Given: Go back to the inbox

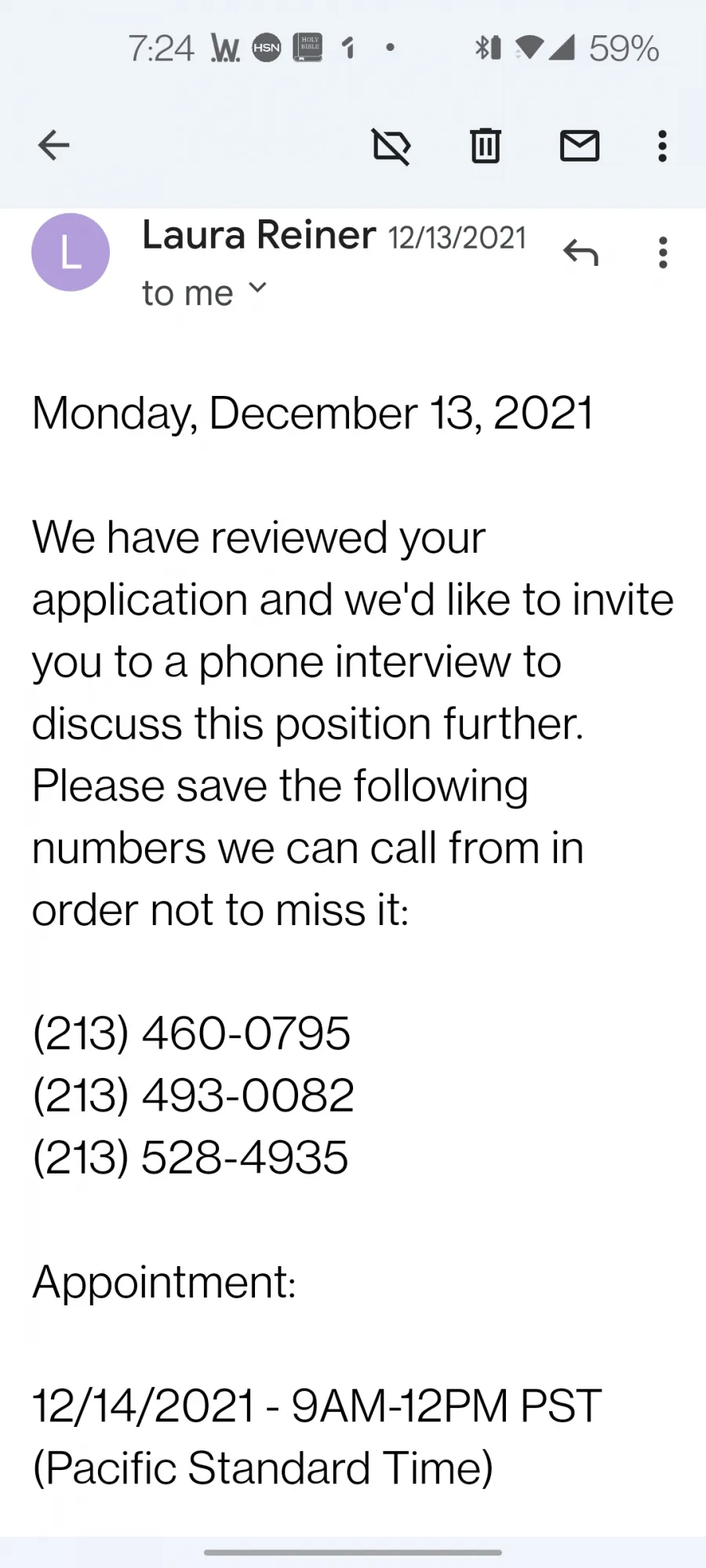Looking at the screenshot, I should [x=53, y=145].
